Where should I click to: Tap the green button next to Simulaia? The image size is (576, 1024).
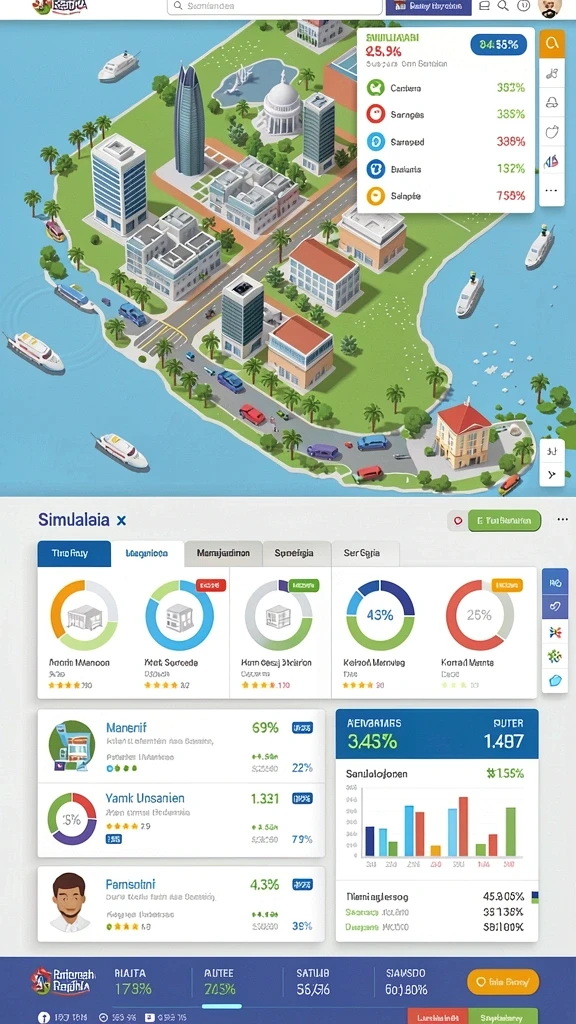coord(504,520)
